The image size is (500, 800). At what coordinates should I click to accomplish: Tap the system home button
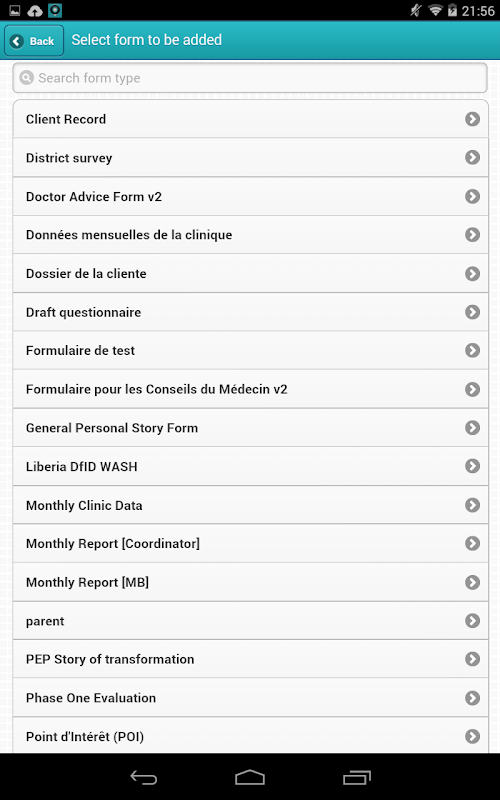[250, 778]
